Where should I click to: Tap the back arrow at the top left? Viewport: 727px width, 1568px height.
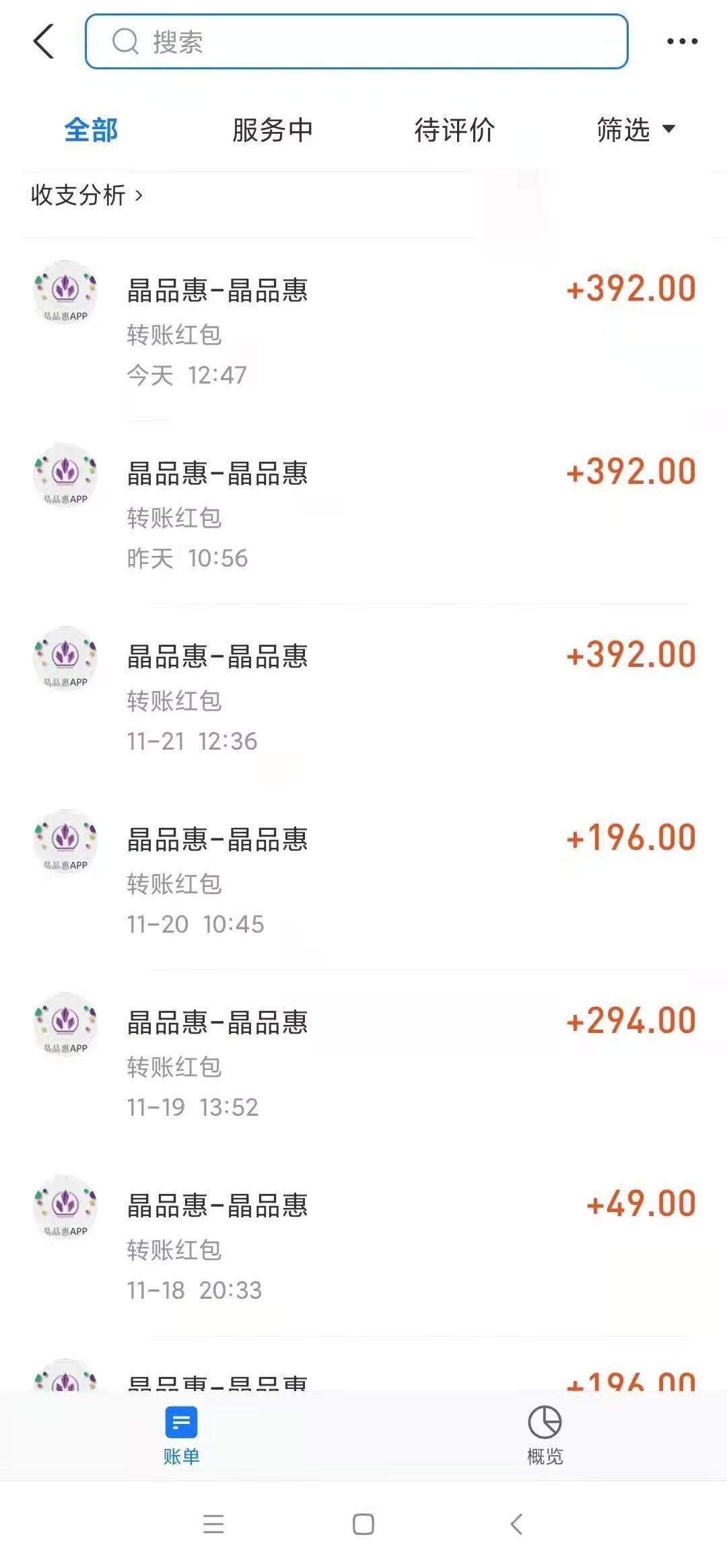tap(42, 42)
